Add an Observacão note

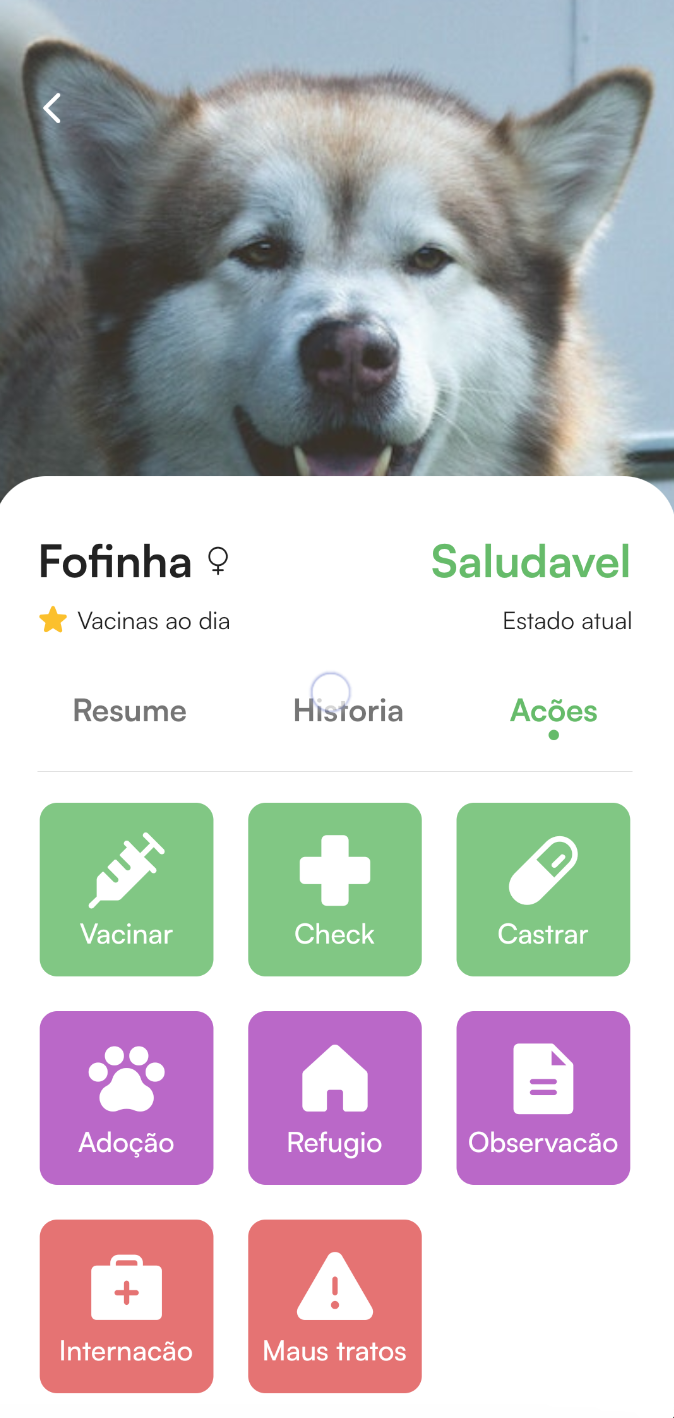(x=543, y=1098)
